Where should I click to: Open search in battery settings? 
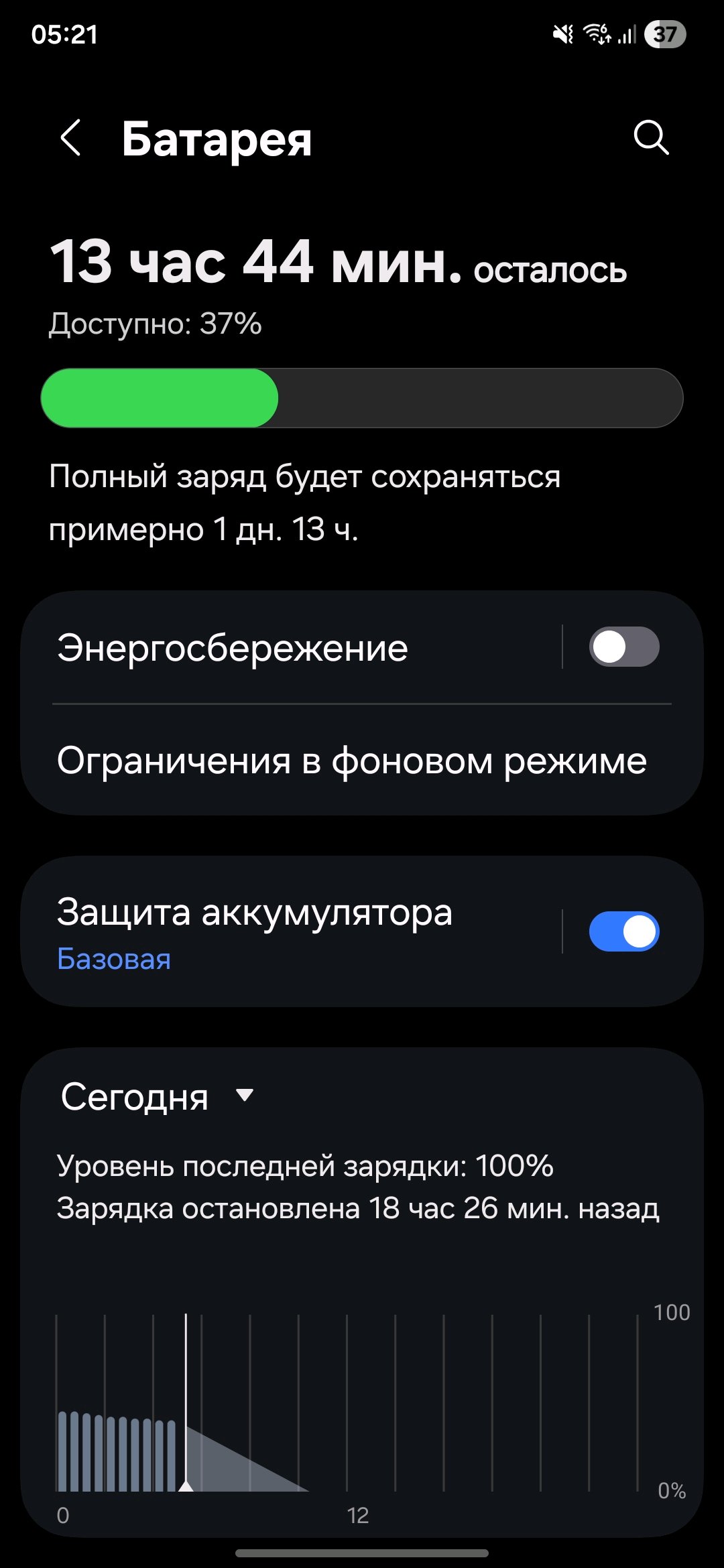[650, 138]
